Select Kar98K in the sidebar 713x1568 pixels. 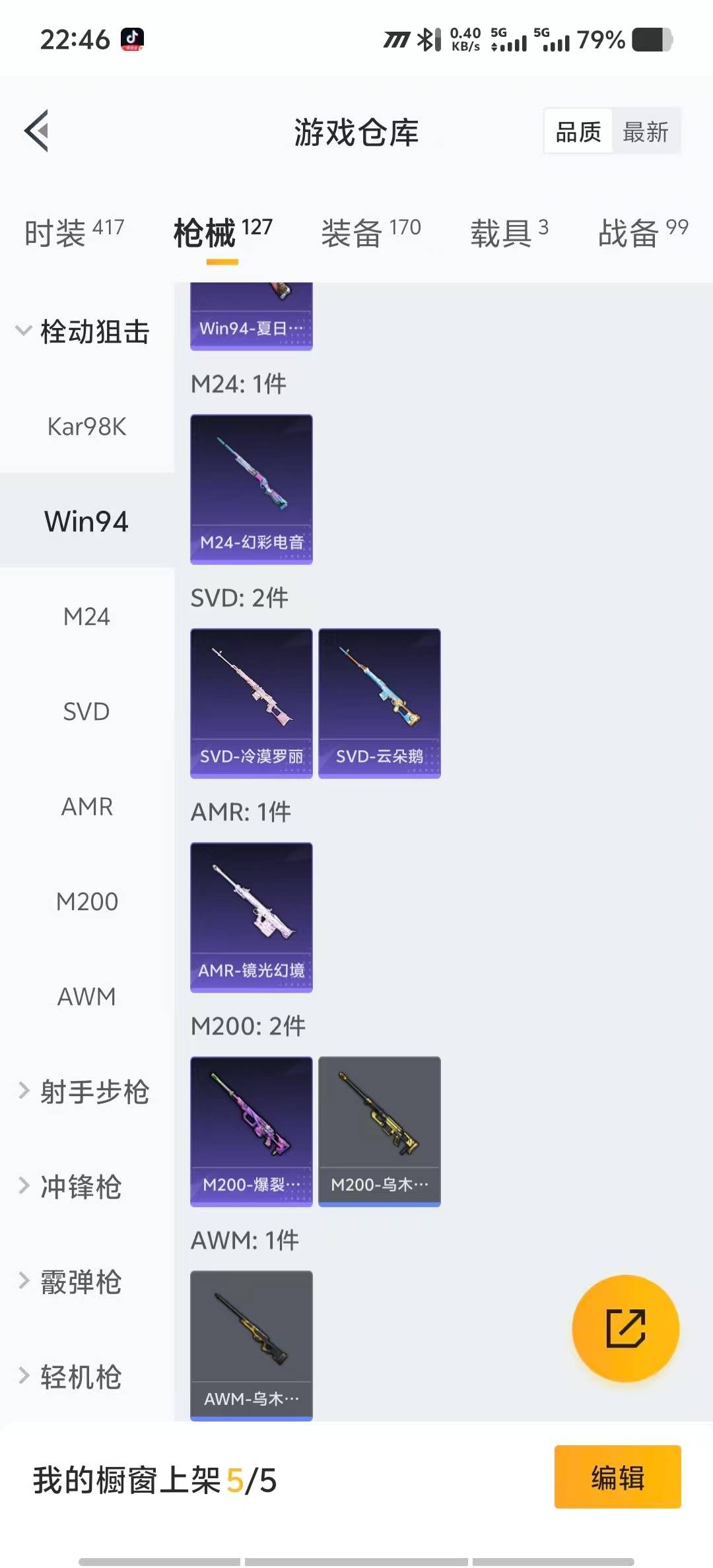coord(86,427)
